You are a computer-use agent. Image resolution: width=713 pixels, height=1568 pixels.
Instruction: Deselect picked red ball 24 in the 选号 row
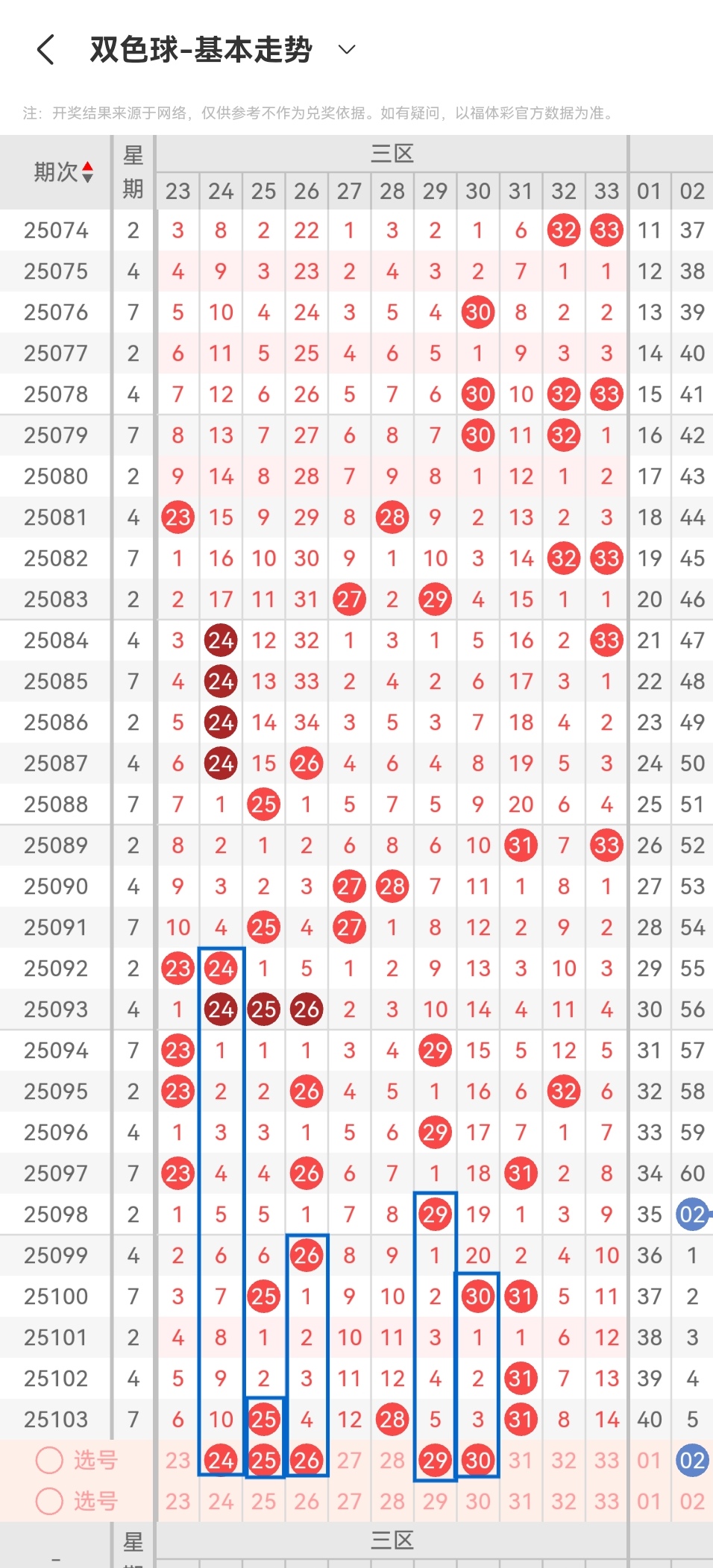pos(221,1460)
